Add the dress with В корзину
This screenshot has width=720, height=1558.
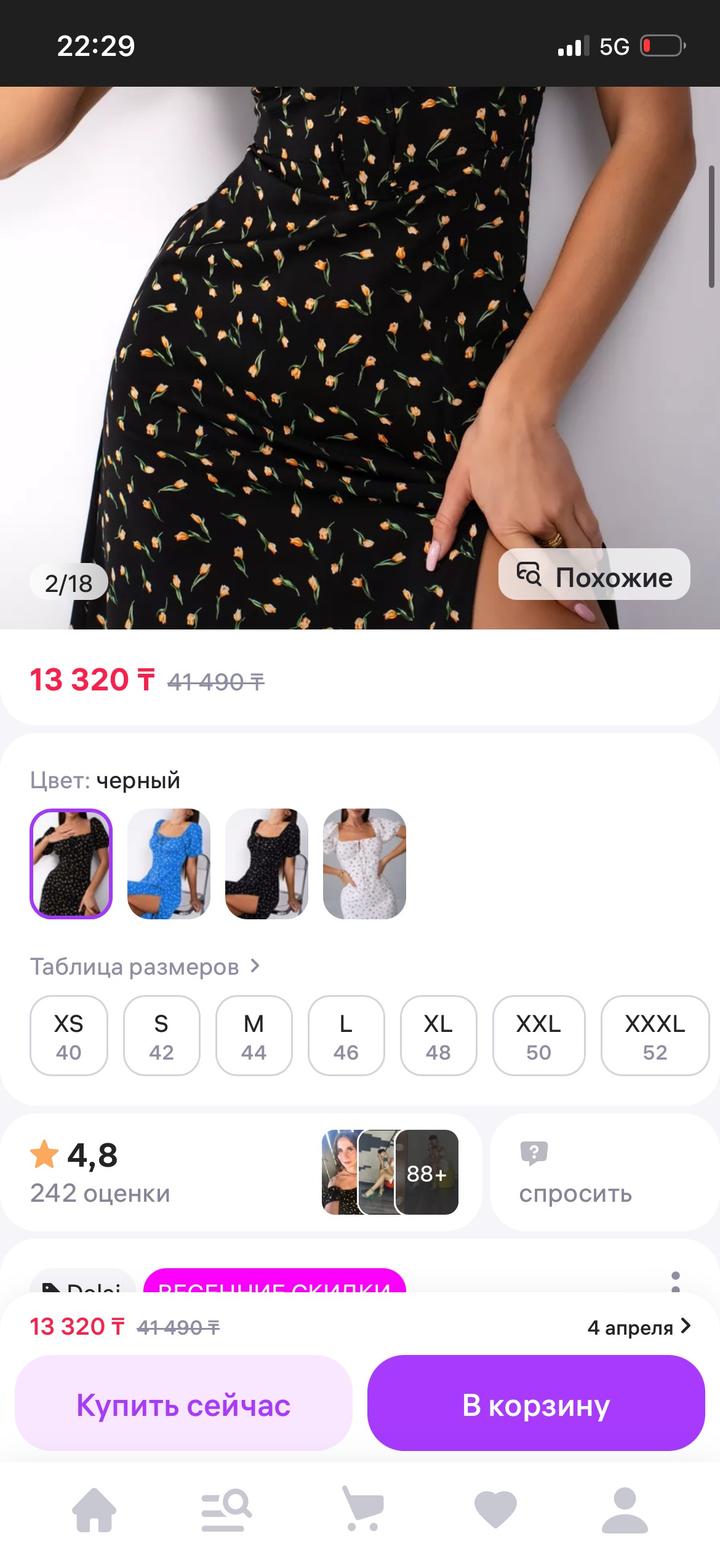(536, 1404)
